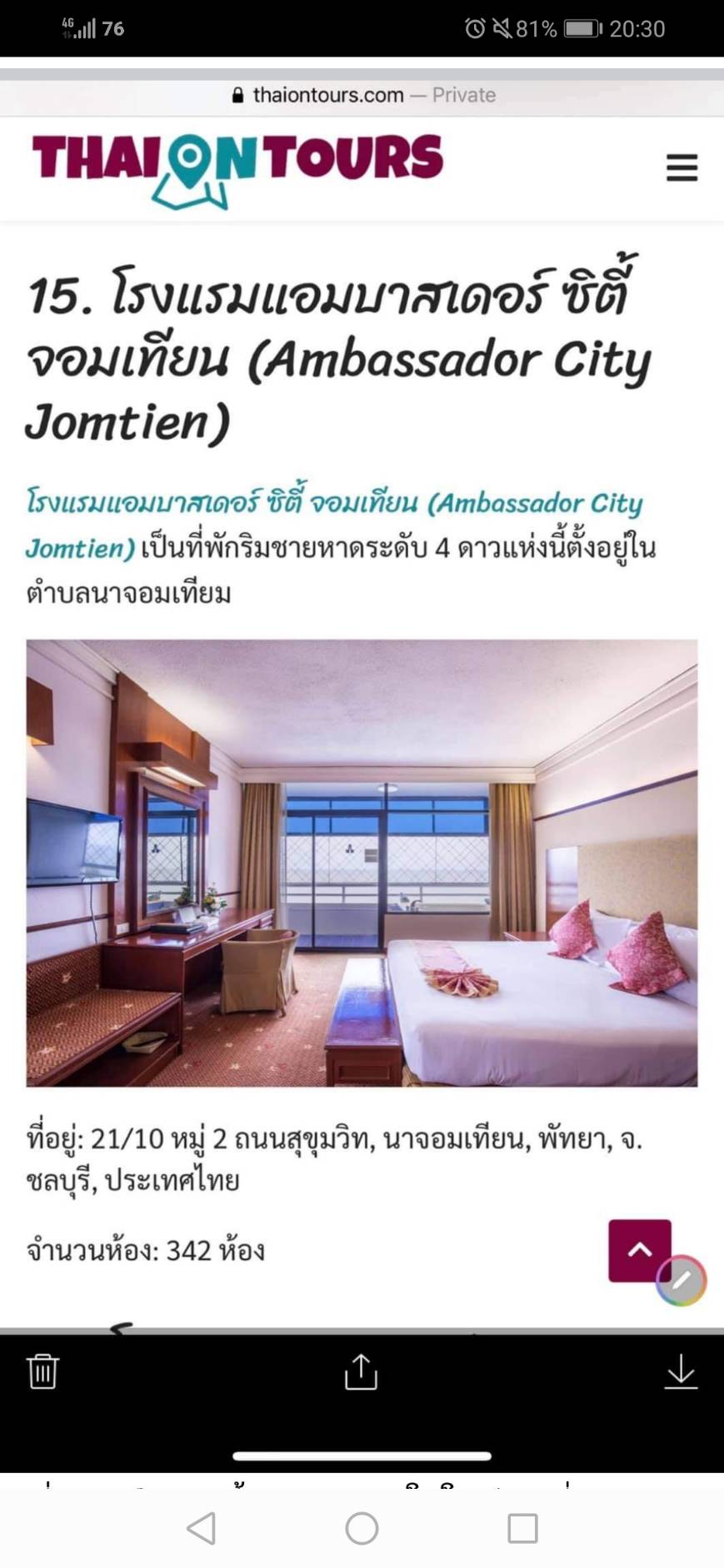Open the hamburger menu on Thai On Tours
The width and height of the screenshot is (724, 1568).
pyautogui.click(x=682, y=167)
